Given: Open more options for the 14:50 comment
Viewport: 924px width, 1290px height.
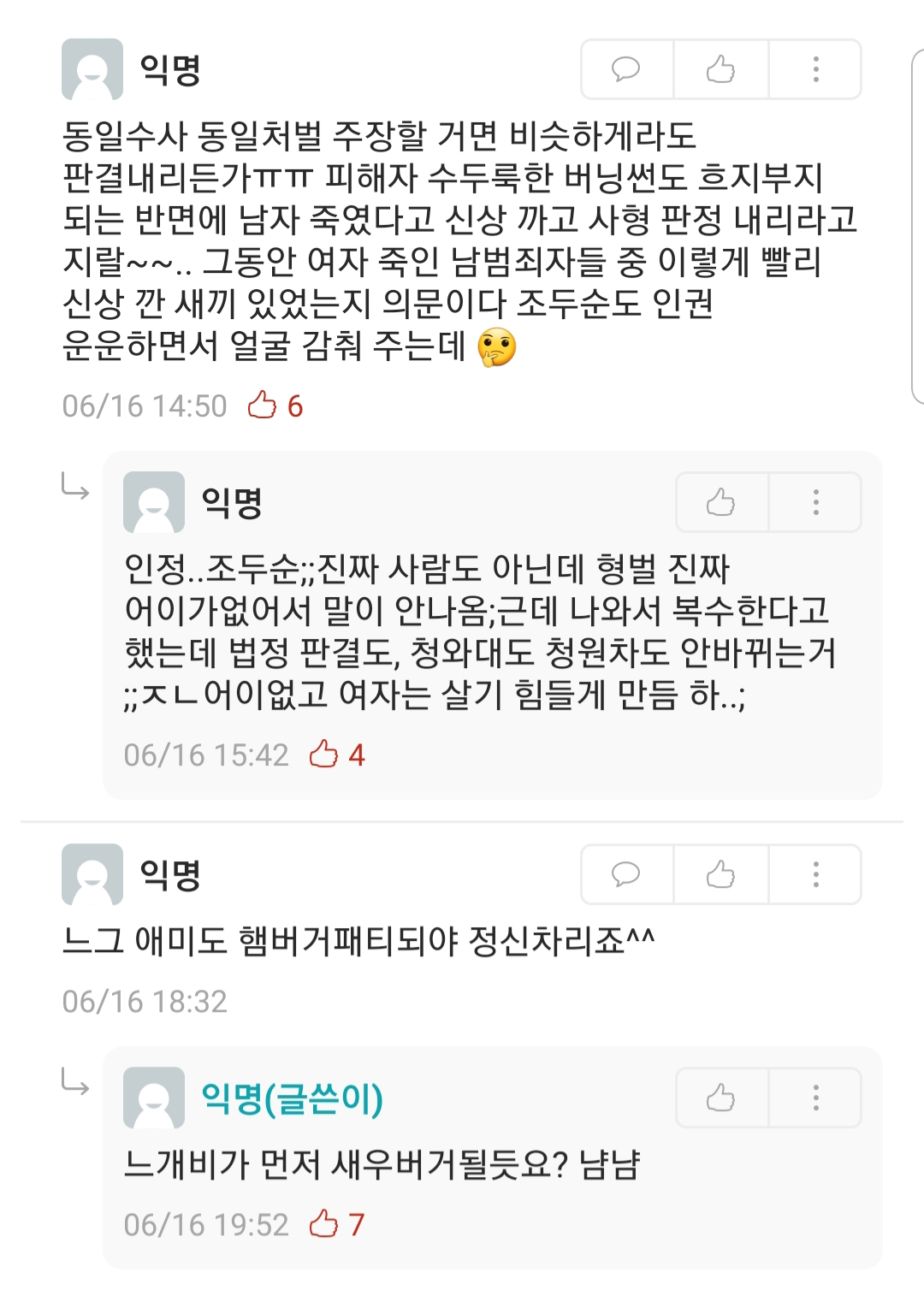Looking at the screenshot, I should coord(815,68).
